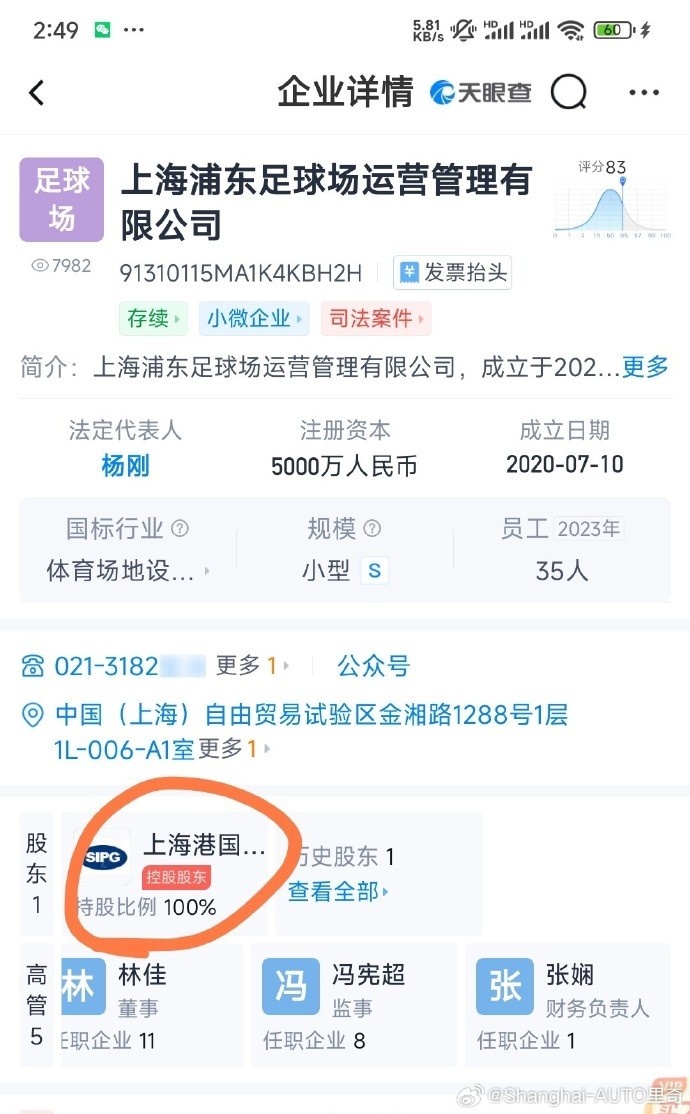Open legal representative 杨刚
The width and height of the screenshot is (690, 1114).
125,465
